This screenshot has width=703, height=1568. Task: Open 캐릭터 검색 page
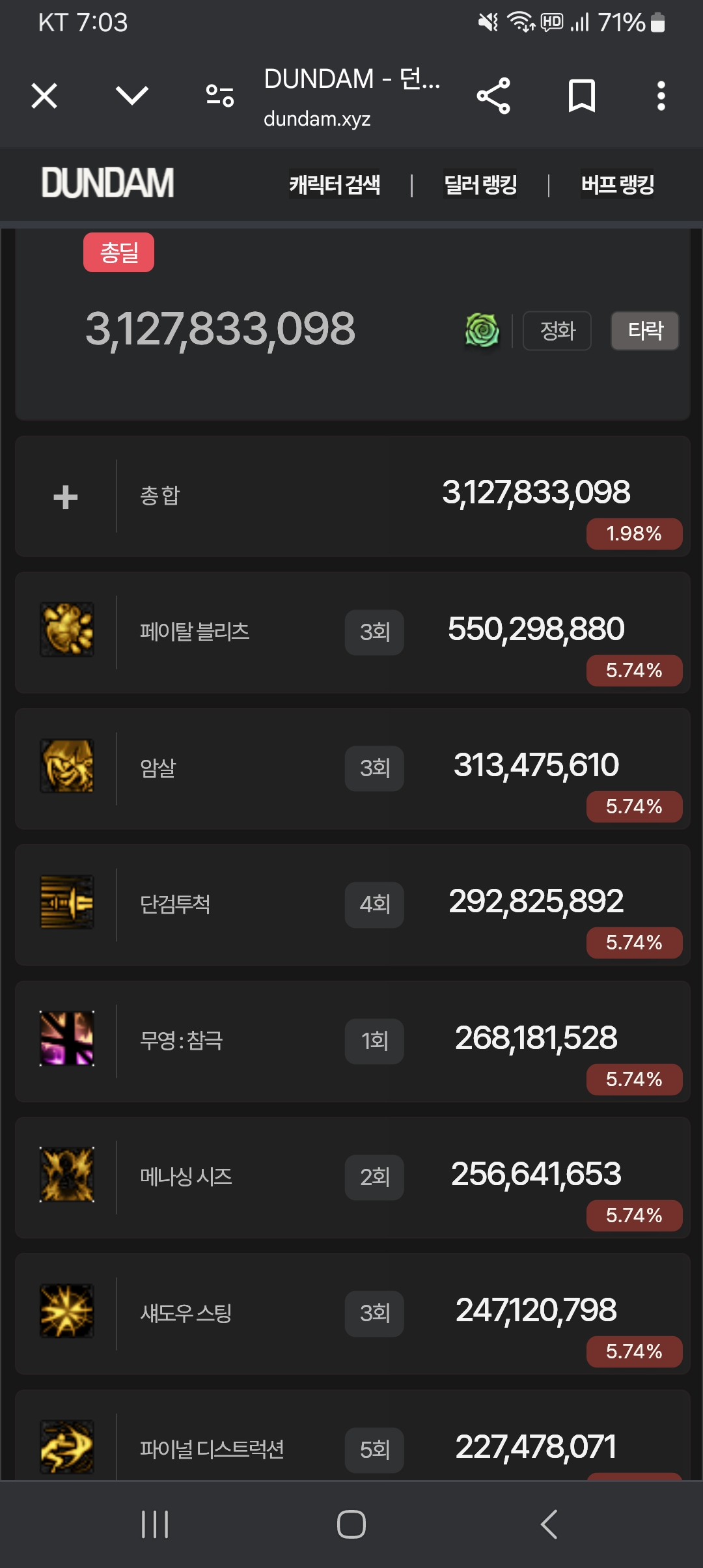pyautogui.click(x=335, y=185)
